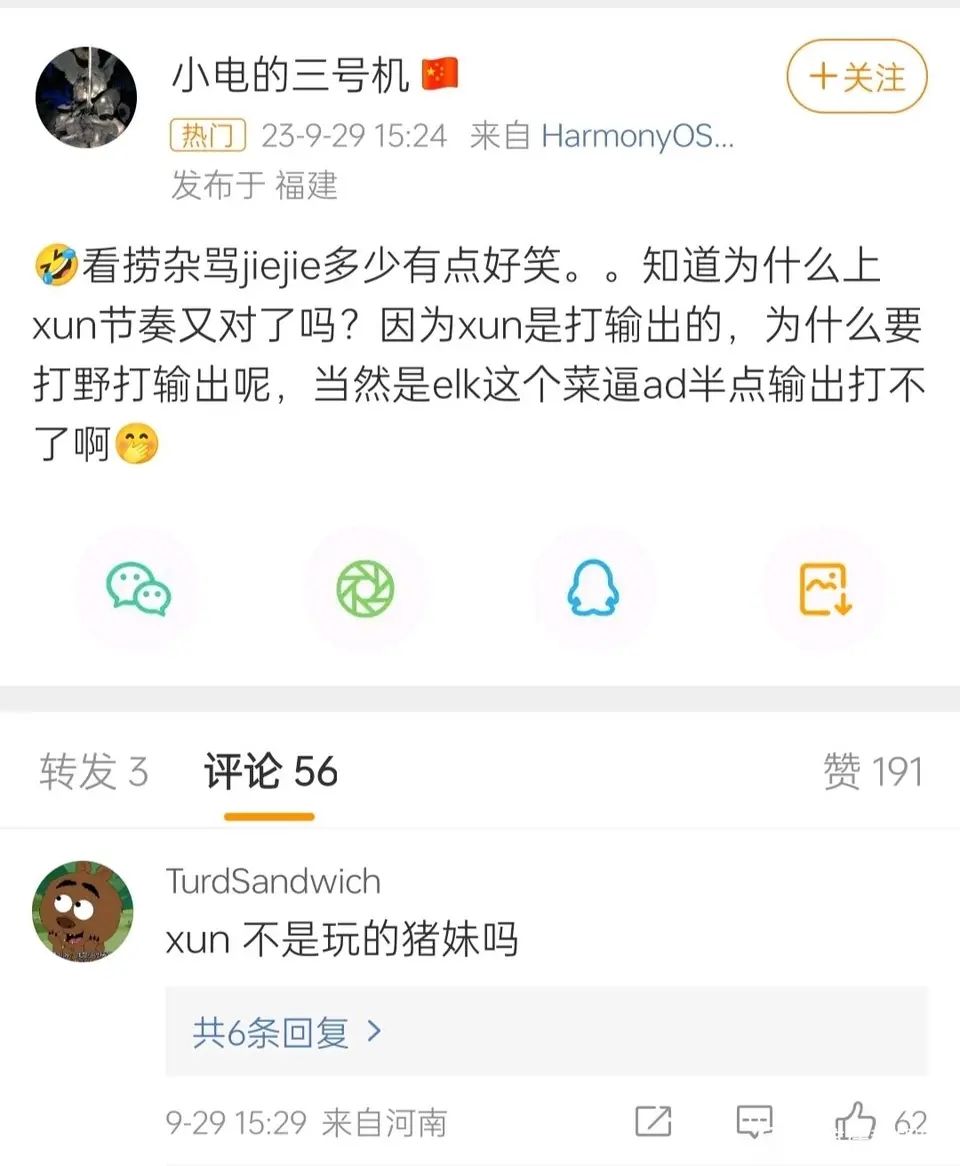This screenshot has width=960, height=1166.
Task: Share the post to QQ
Action: [x=595, y=590]
